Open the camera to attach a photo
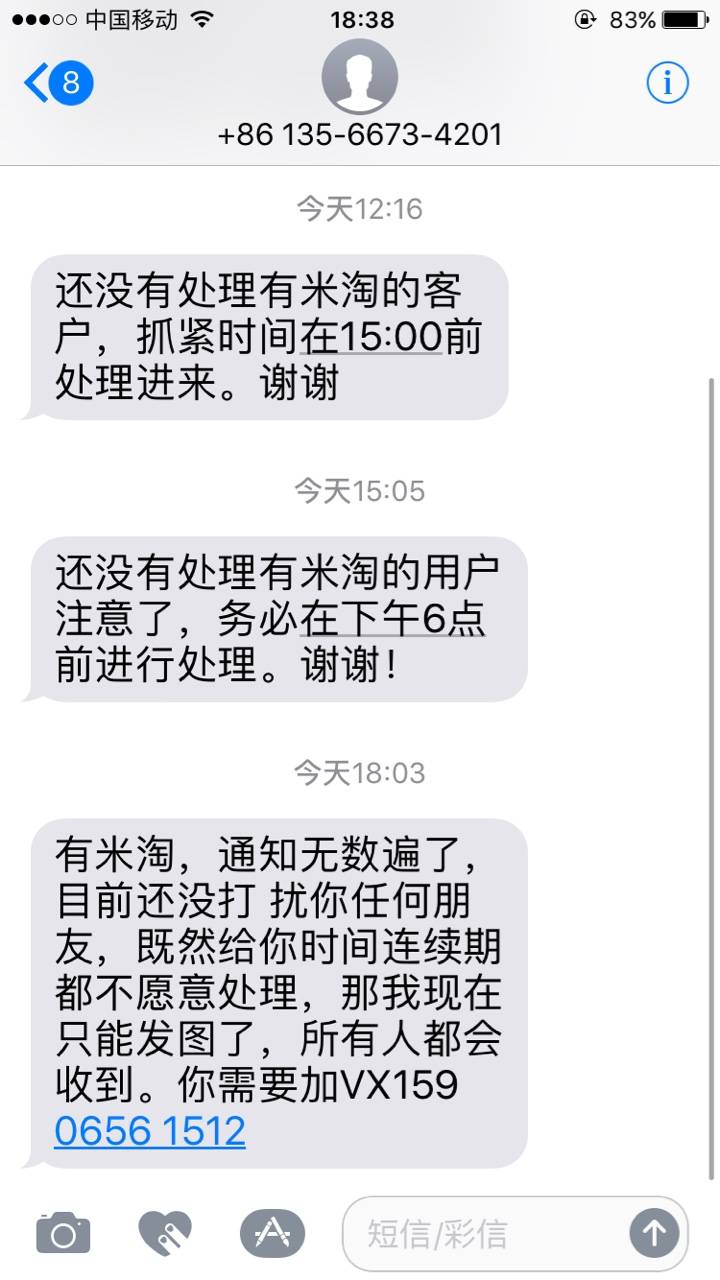This screenshot has width=720, height=1280. [63, 1232]
